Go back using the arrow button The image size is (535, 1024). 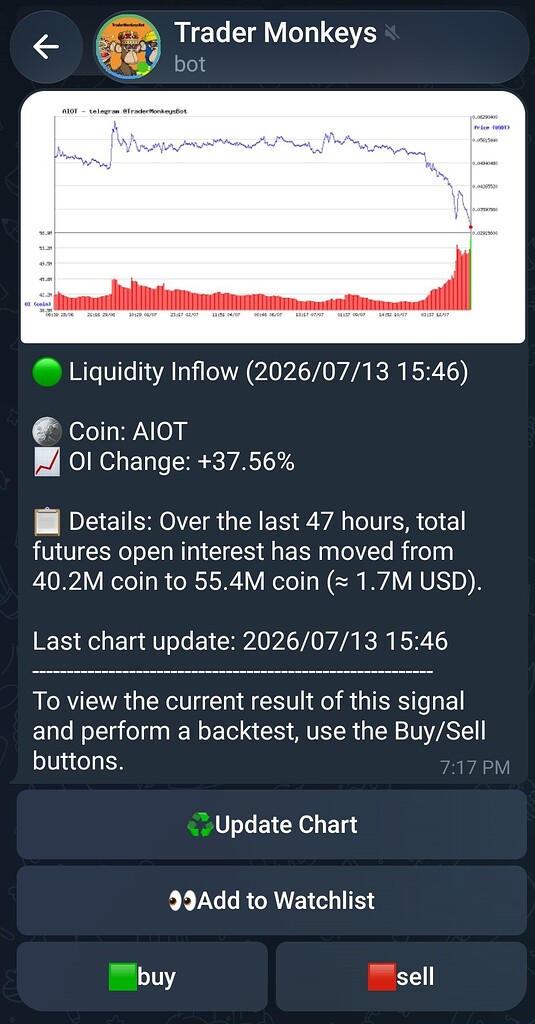click(46, 47)
